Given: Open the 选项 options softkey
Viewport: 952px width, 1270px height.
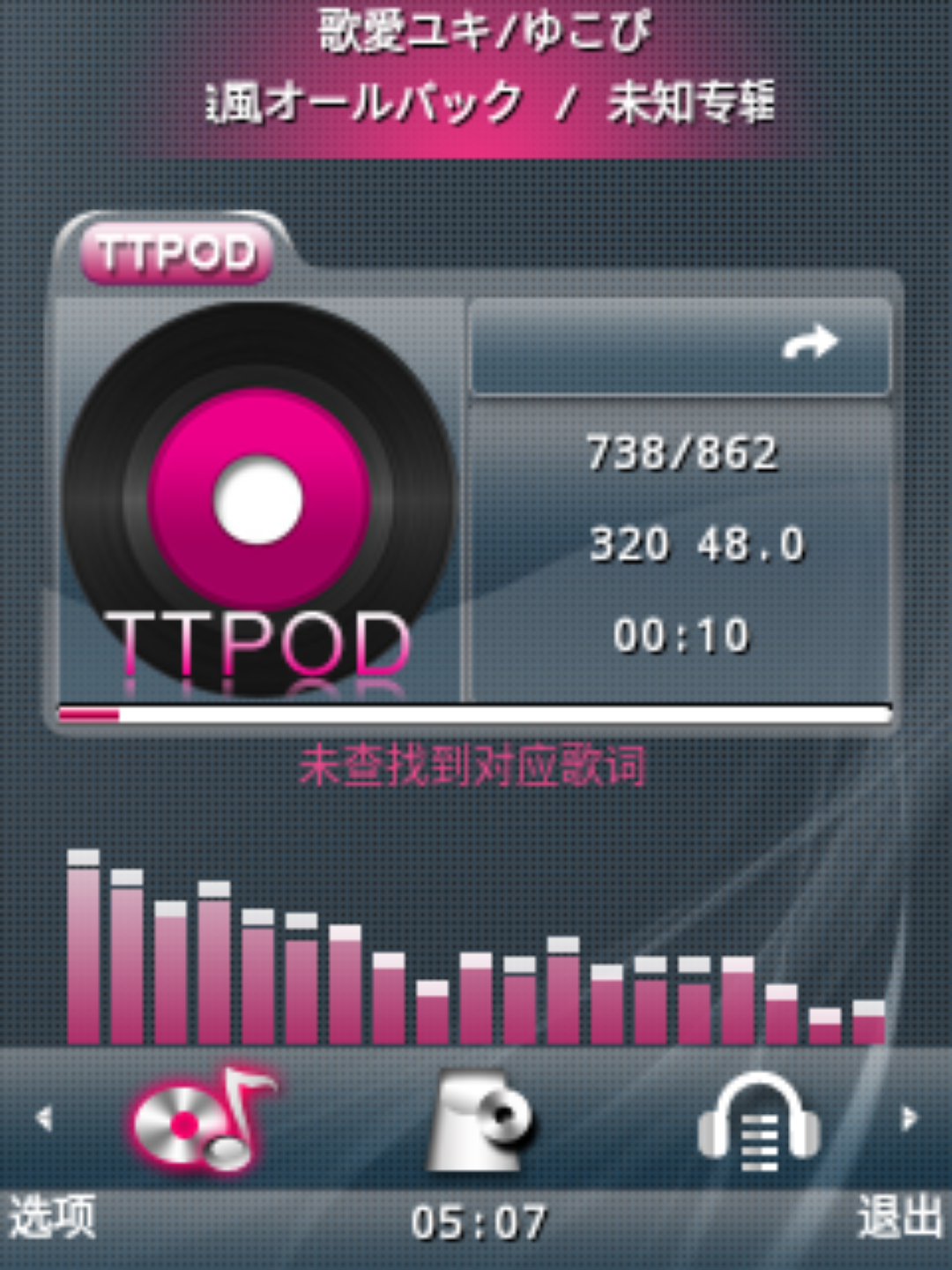Looking at the screenshot, I should tap(51, 1219).
